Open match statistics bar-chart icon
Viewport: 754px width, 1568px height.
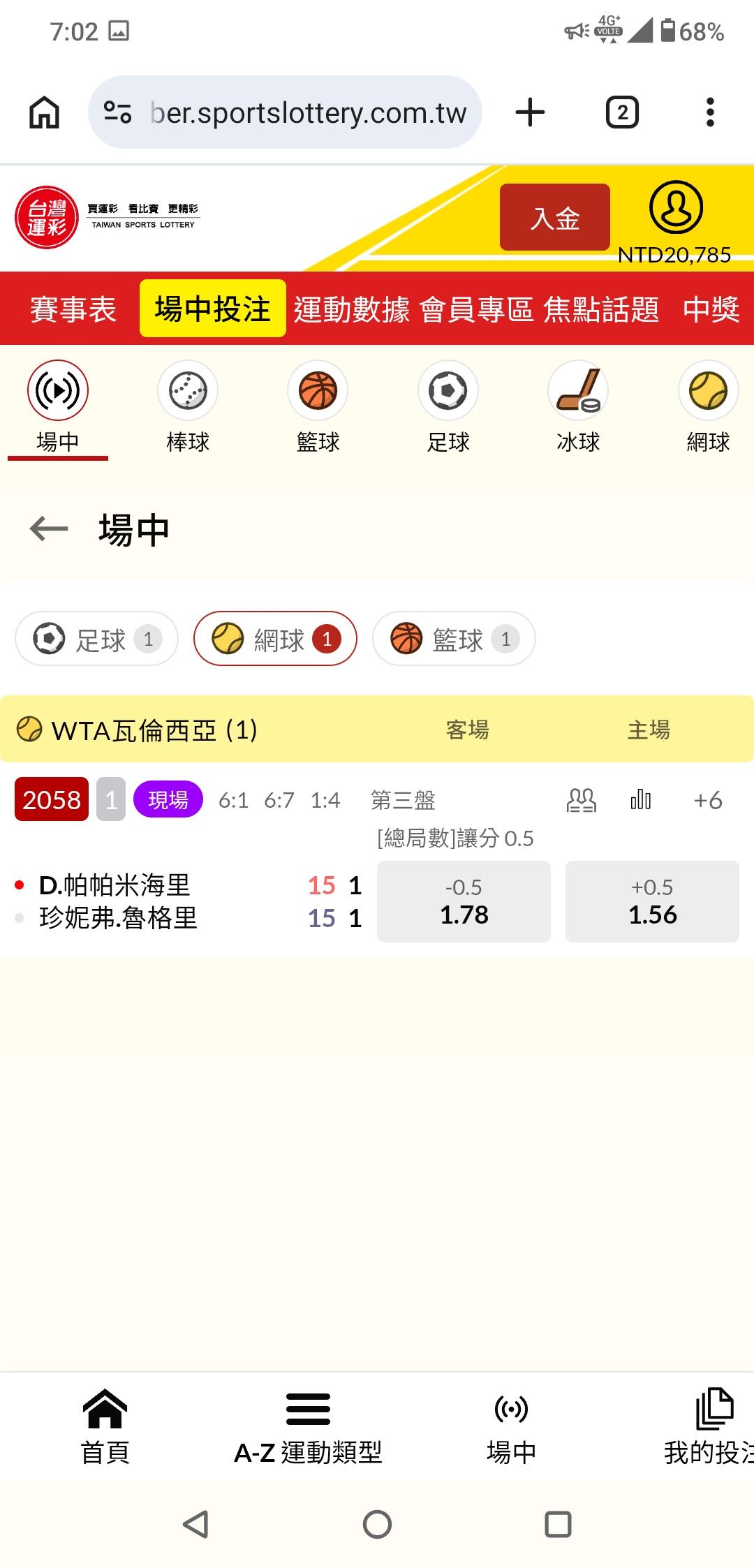point(640,799)
